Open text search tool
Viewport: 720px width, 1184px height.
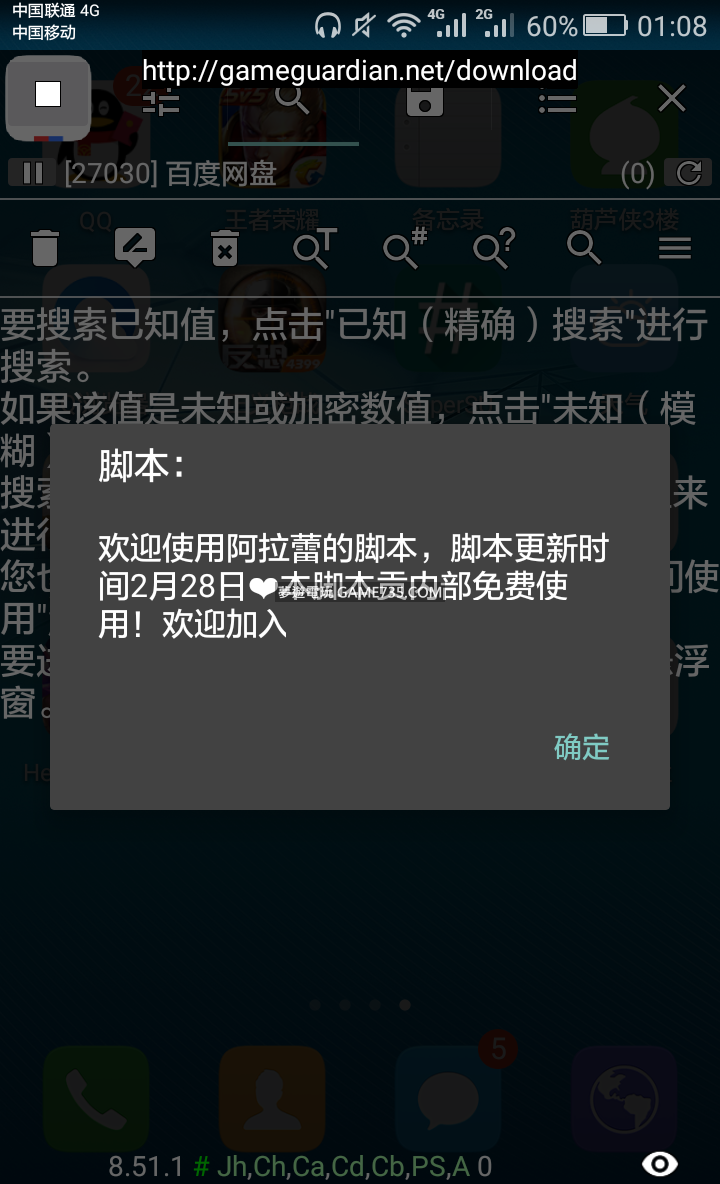pyautogui.click(x=315, y=247)
